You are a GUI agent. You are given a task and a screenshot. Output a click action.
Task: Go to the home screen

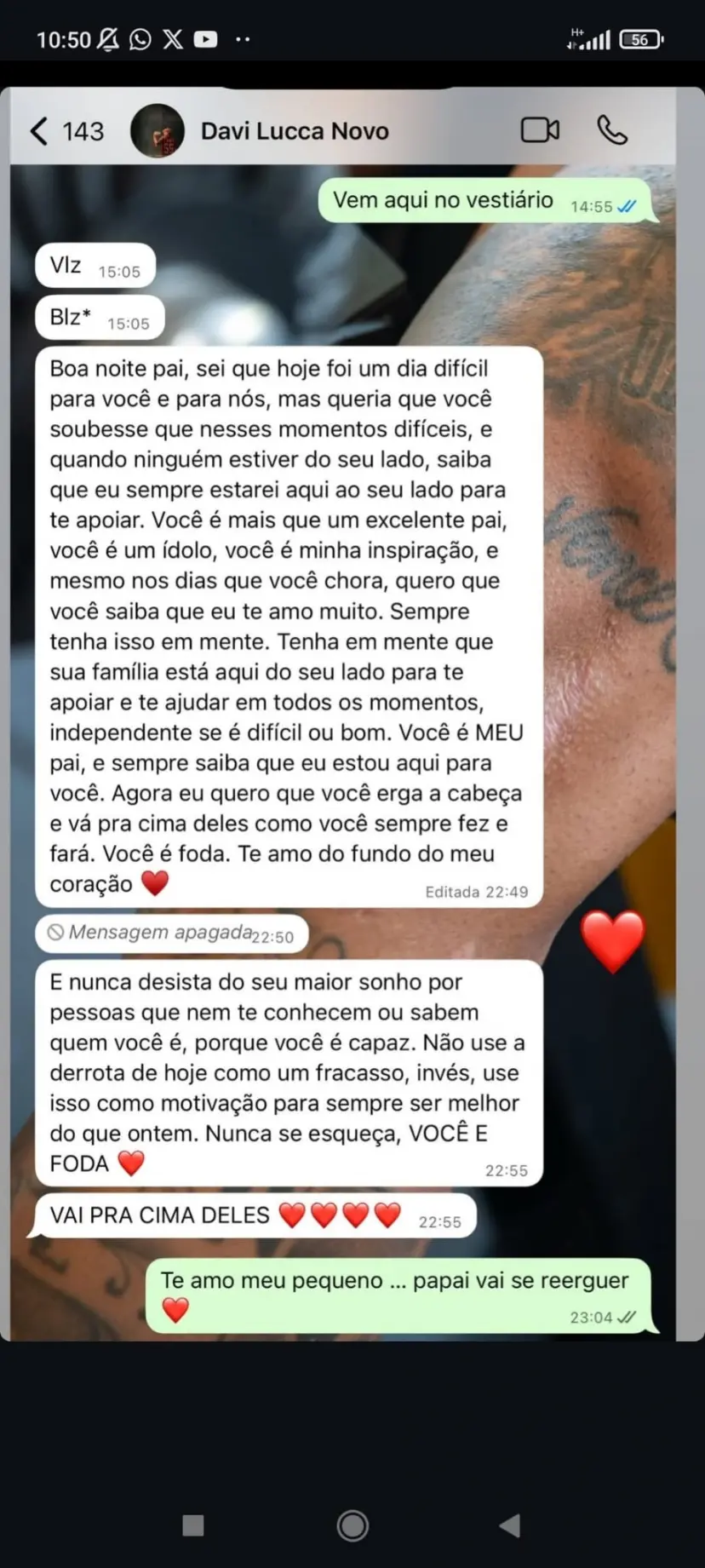(x=352, y=1525)
